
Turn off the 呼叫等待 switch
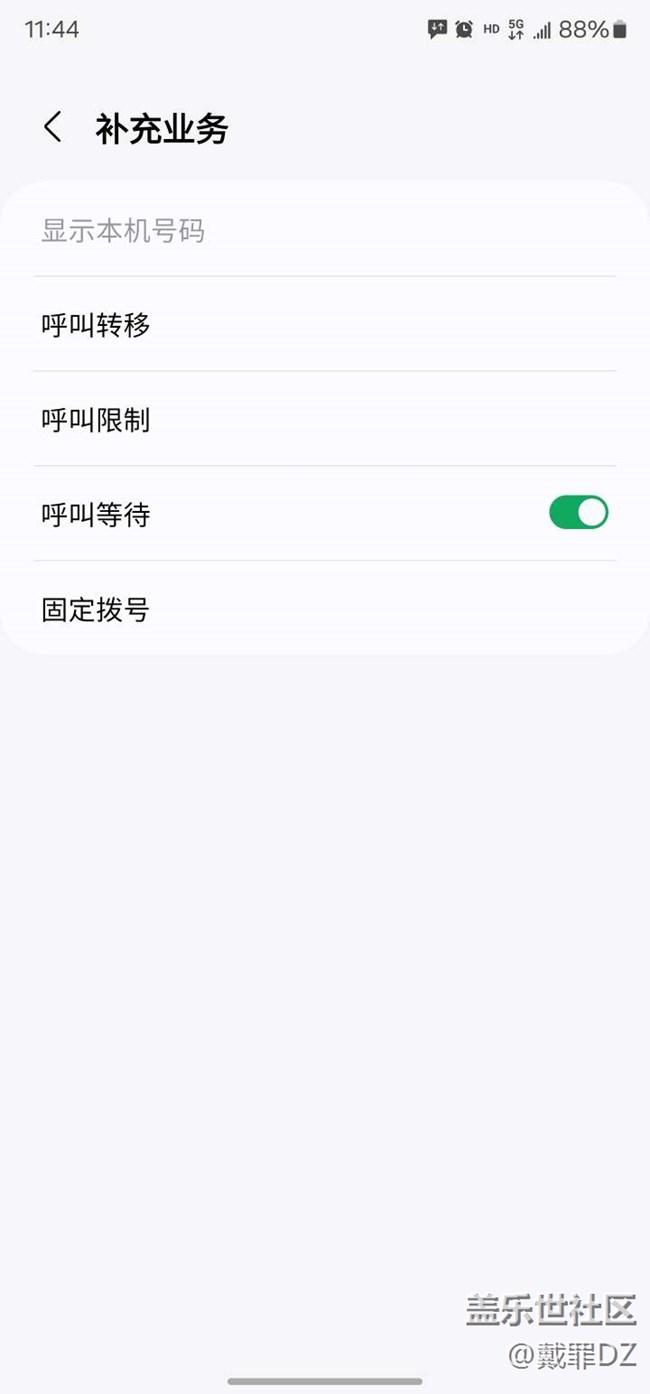pos(578,513)
